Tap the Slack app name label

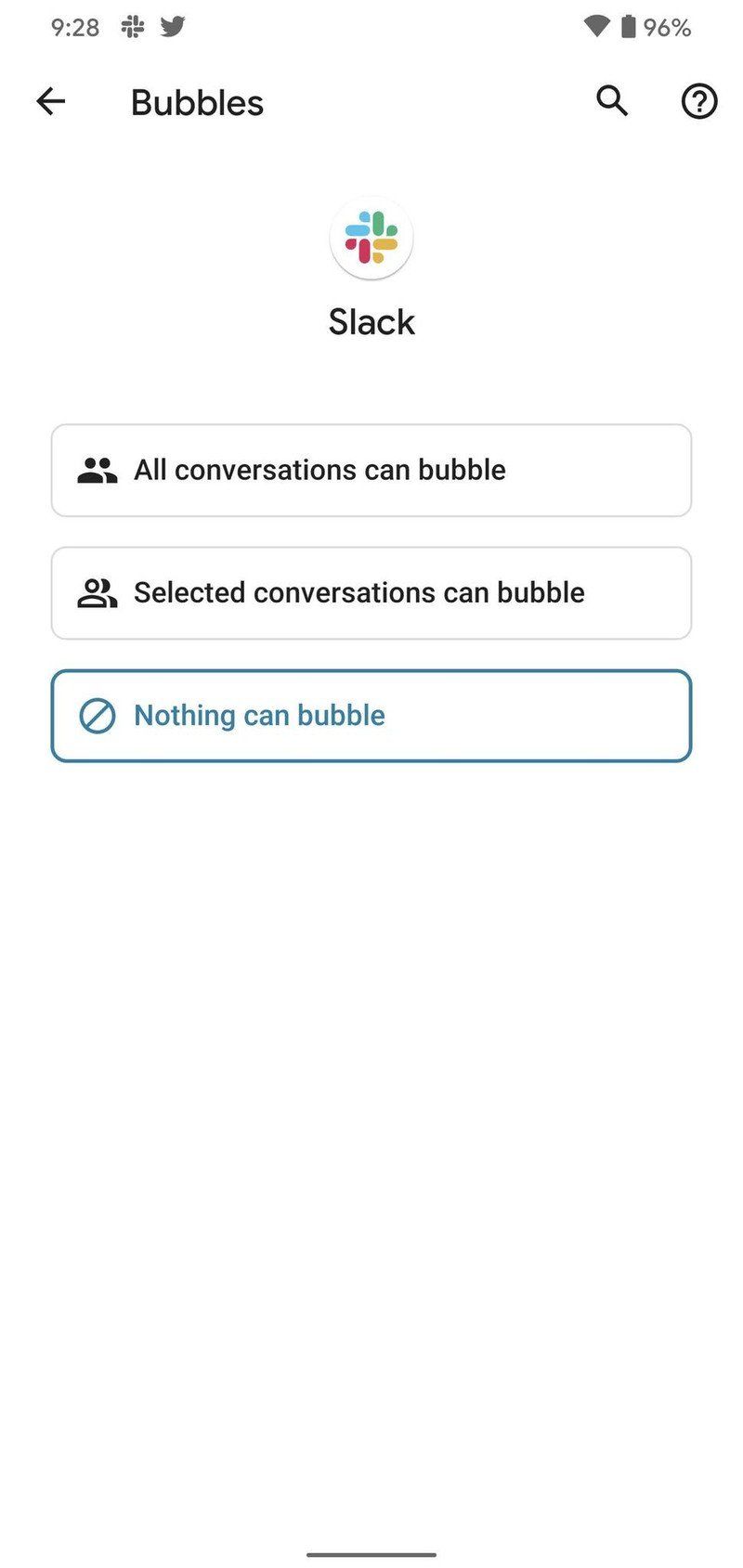click(x=371, y=321)
